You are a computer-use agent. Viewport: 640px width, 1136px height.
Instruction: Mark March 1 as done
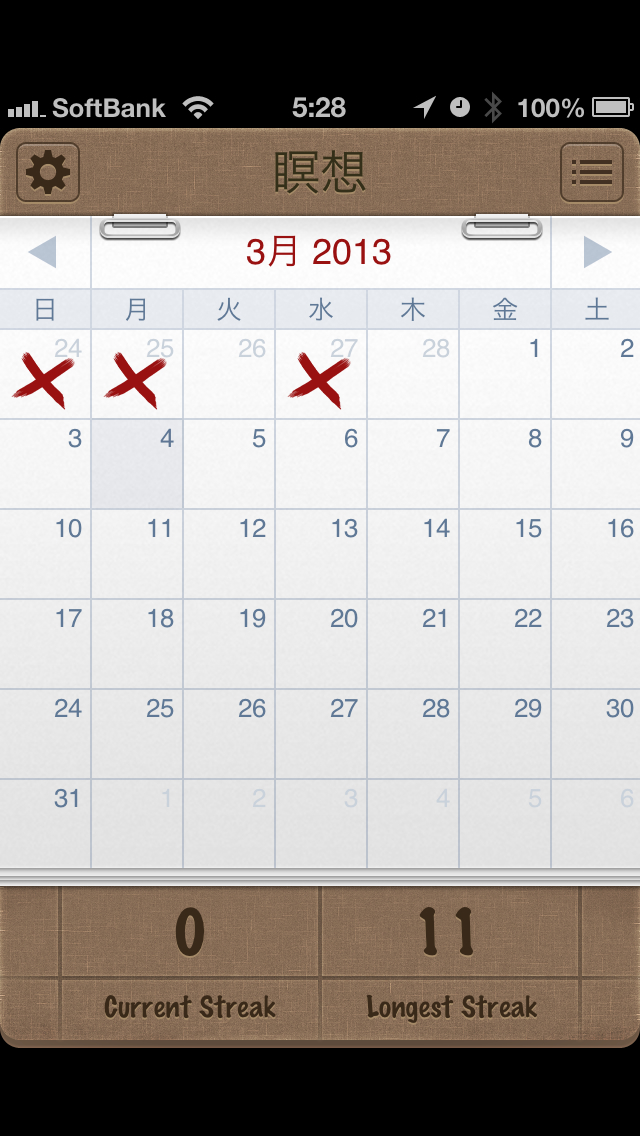[505, 374]
